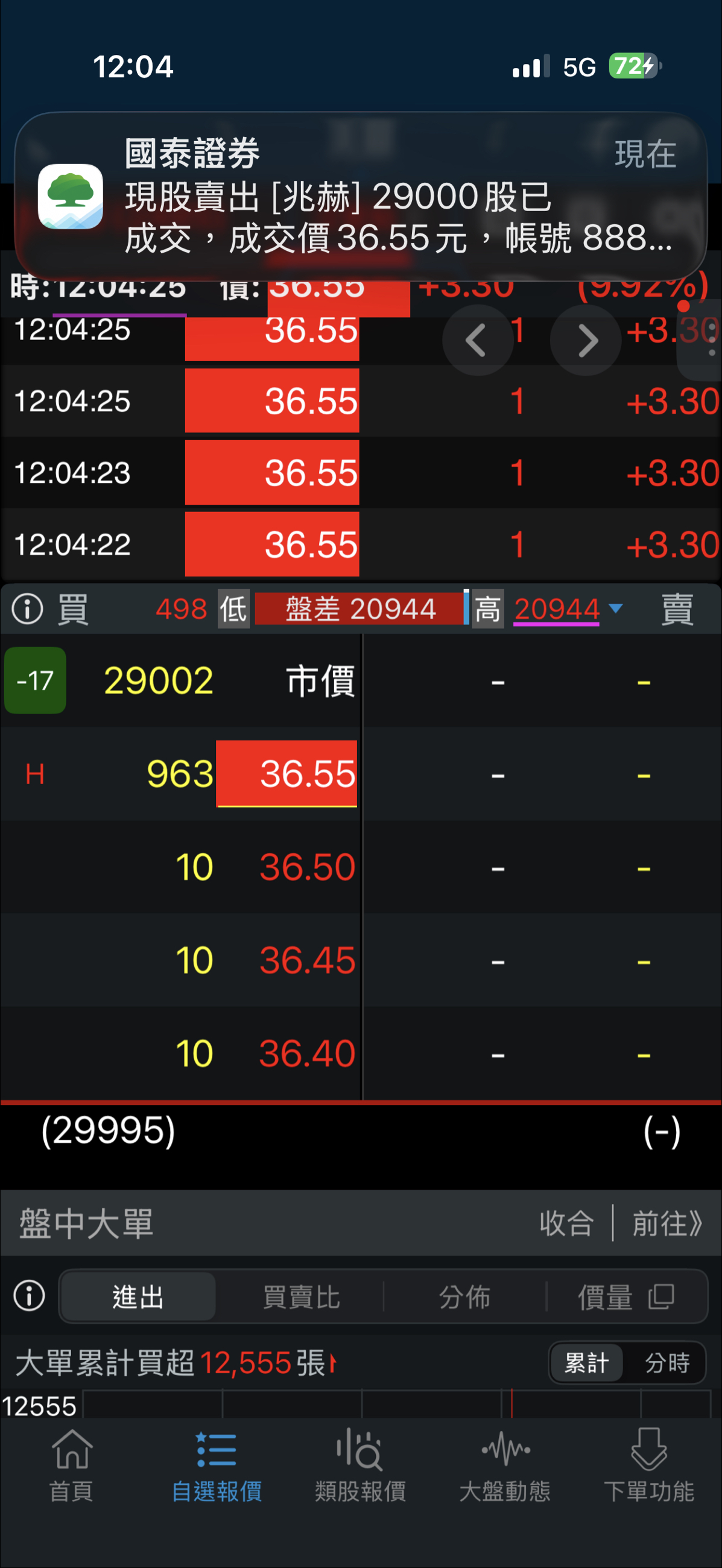Switch chart to 分時 mode
This screenshot has height=1568, width=722.
point(667,1363)
